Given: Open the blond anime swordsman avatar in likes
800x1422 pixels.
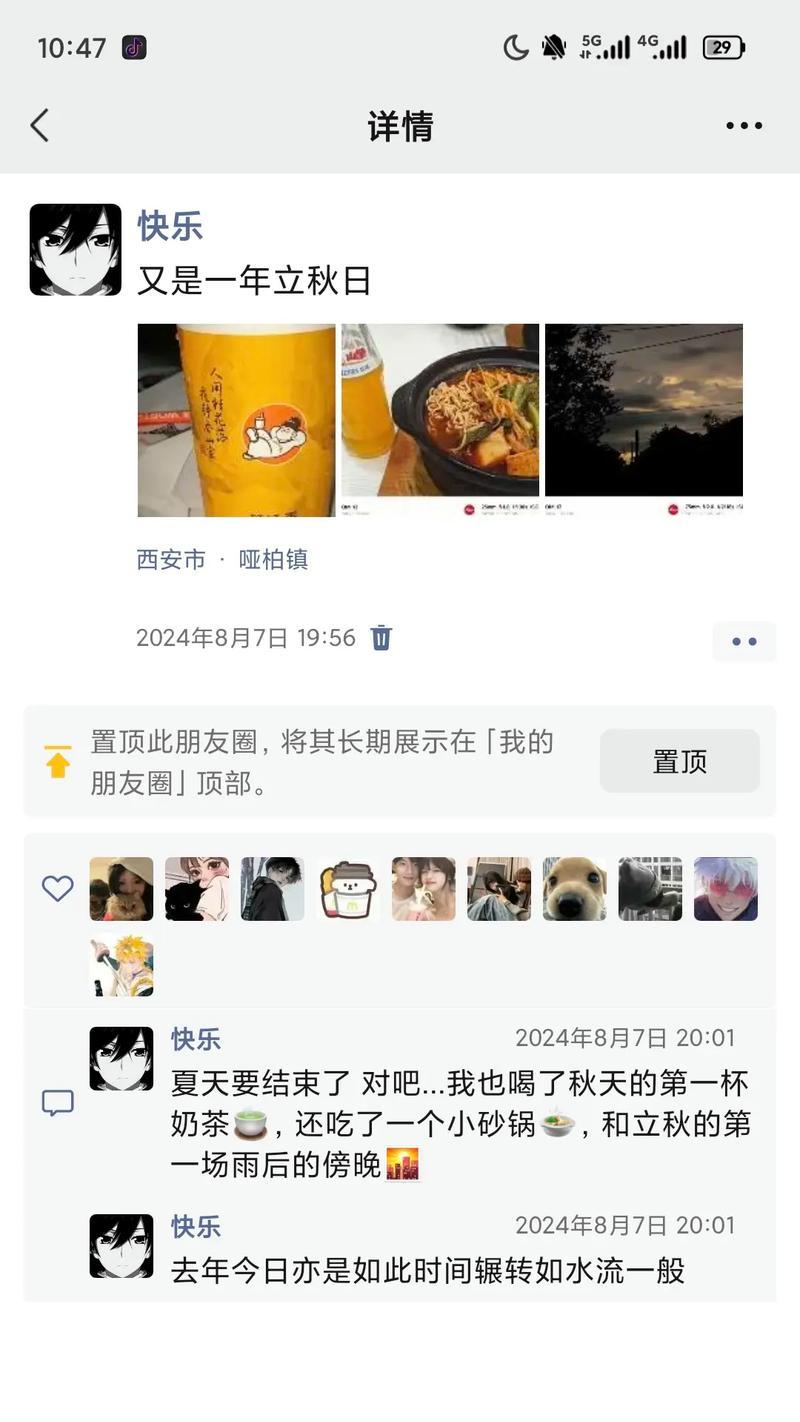Looking at the screenshot, I should click(122, 965).
